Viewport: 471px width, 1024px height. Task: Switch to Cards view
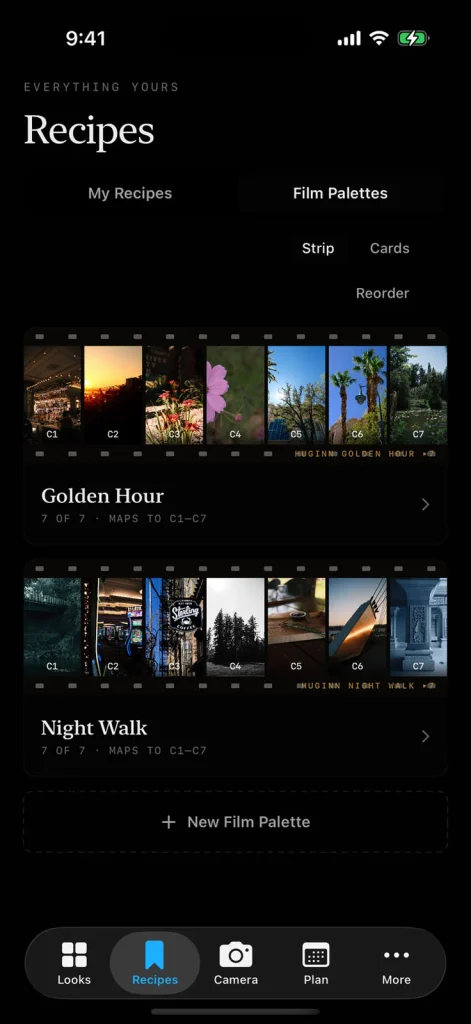click(x=389, y=248)
